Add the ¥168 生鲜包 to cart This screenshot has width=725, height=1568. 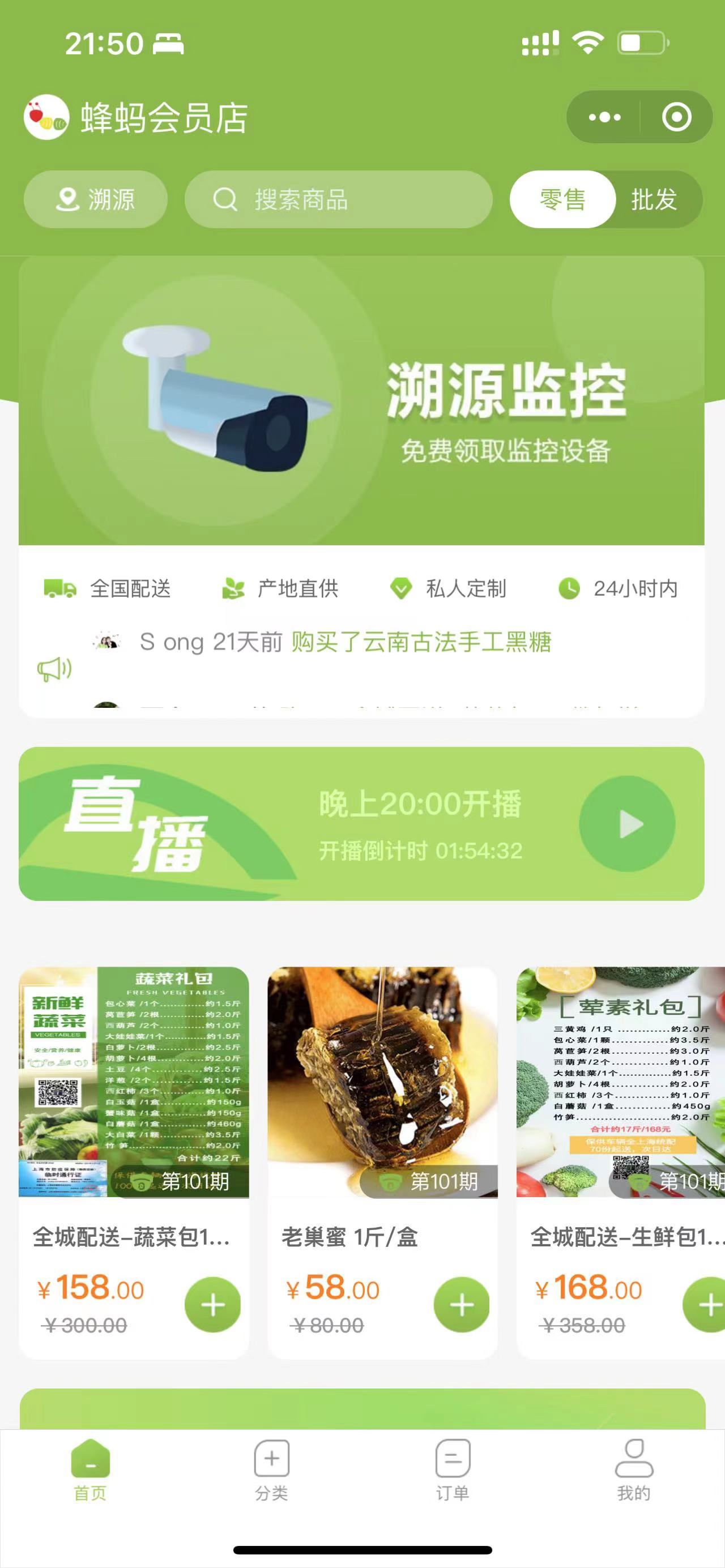coord(707,1305)
